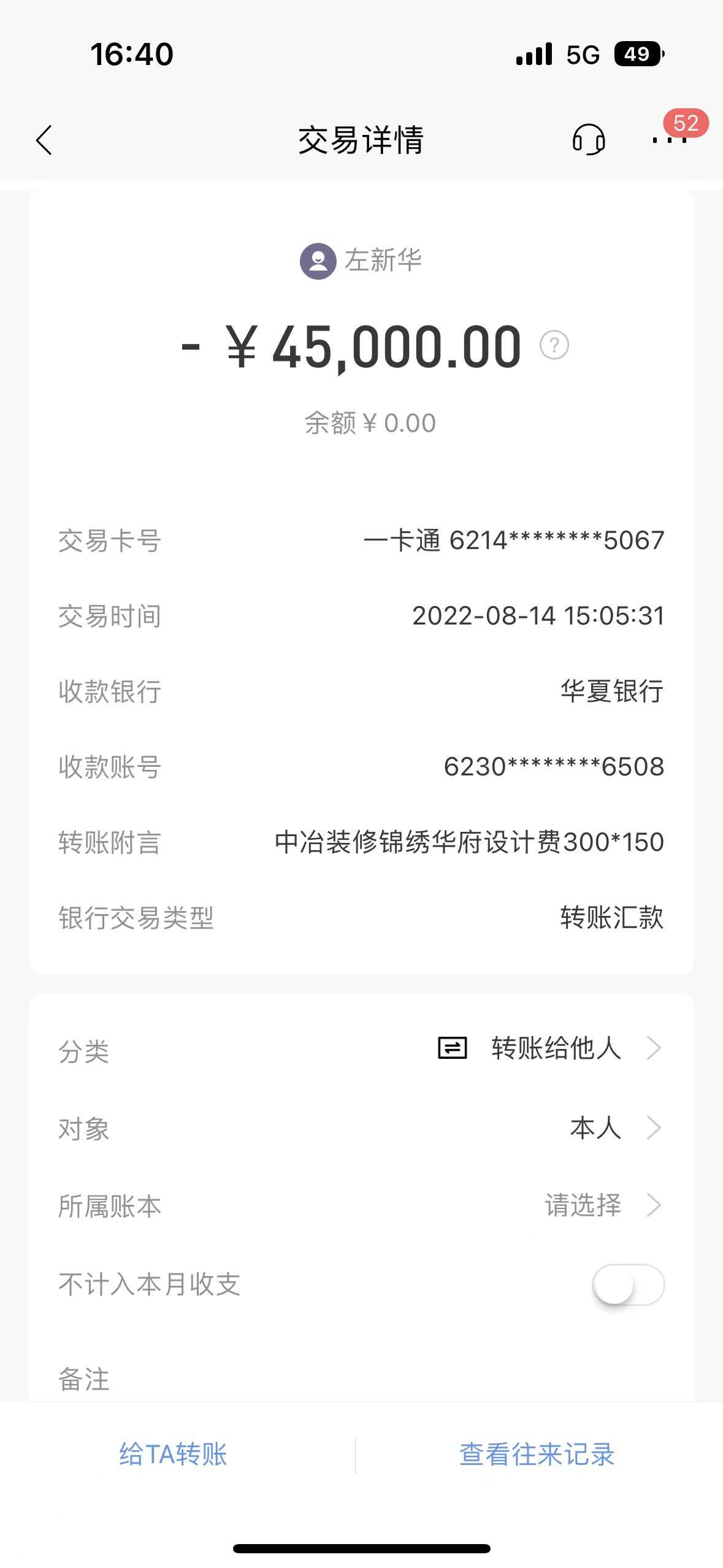Open 查看往来记录 history

(x=537, y=1455)
